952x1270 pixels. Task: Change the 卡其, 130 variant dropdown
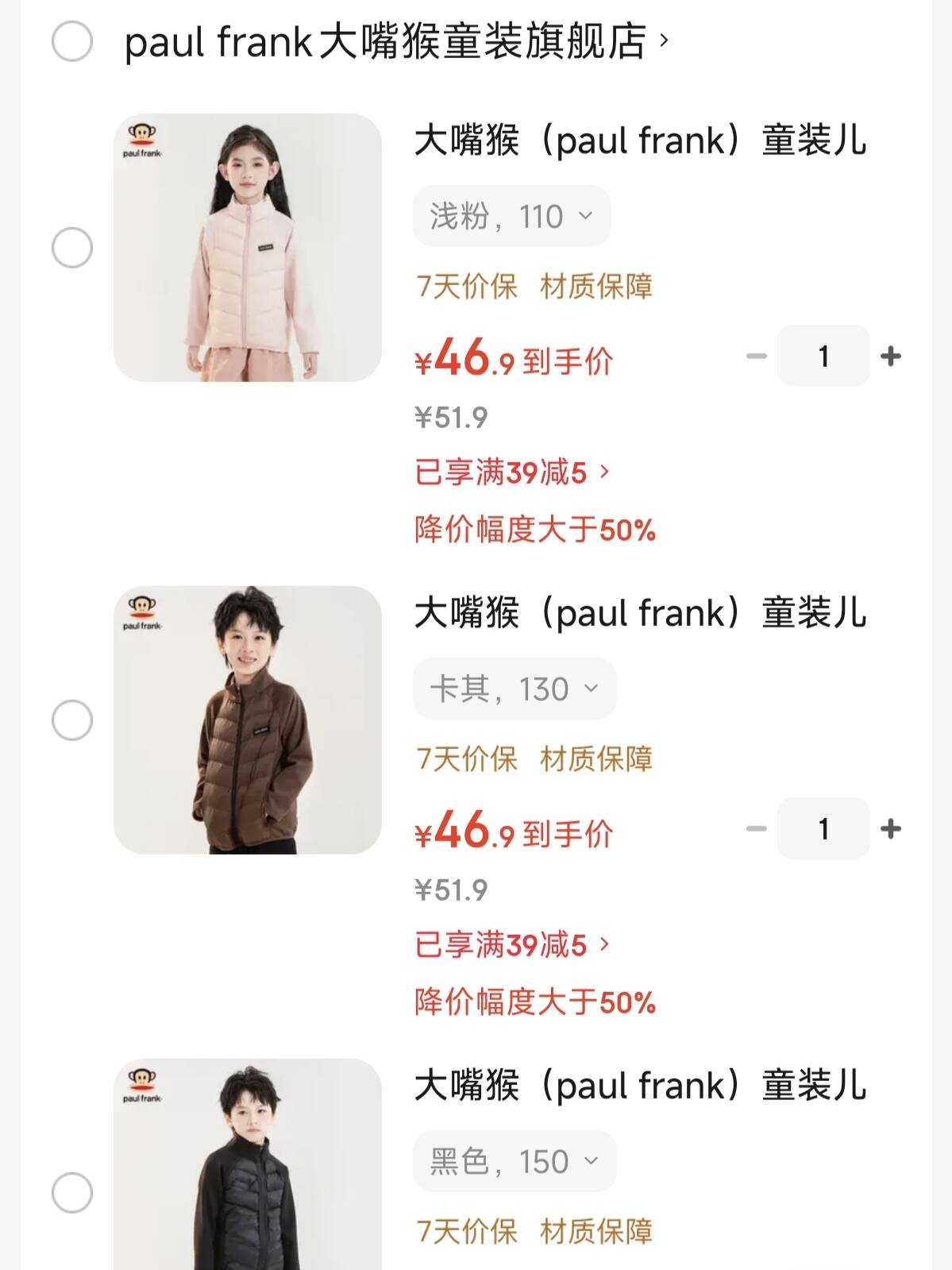514,689
